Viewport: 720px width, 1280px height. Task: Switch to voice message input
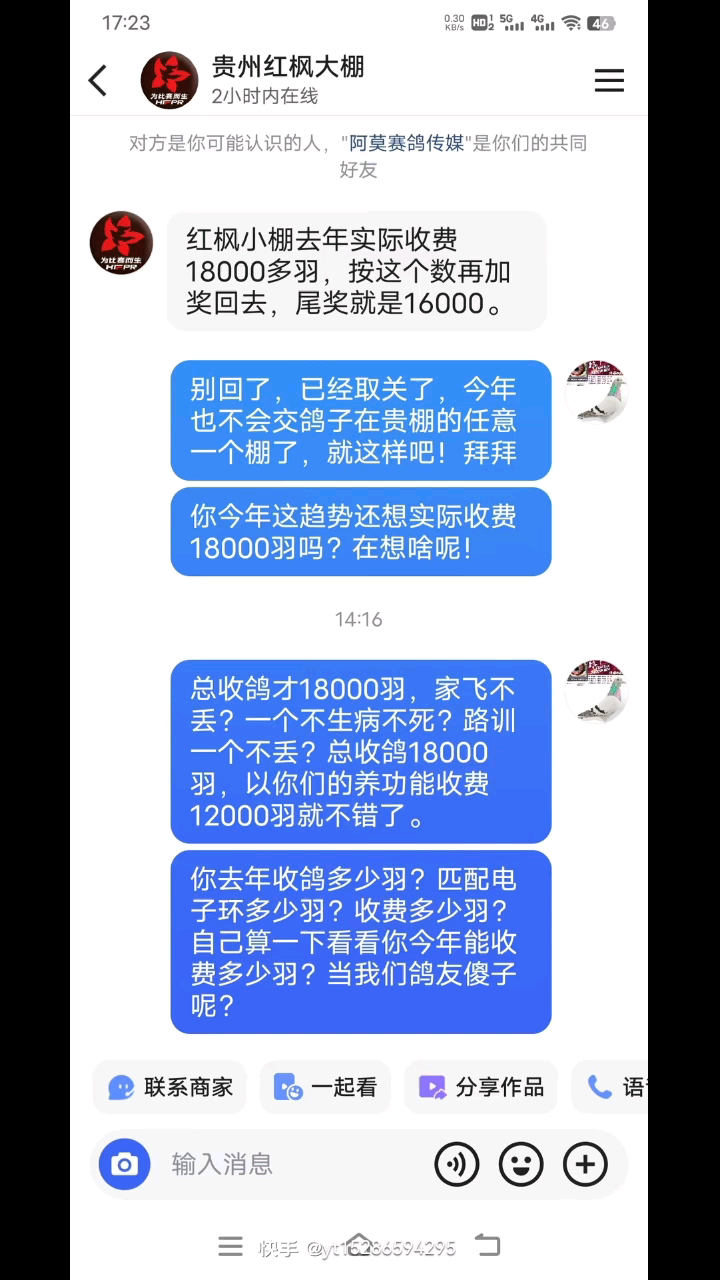[x=457, y=1164]
